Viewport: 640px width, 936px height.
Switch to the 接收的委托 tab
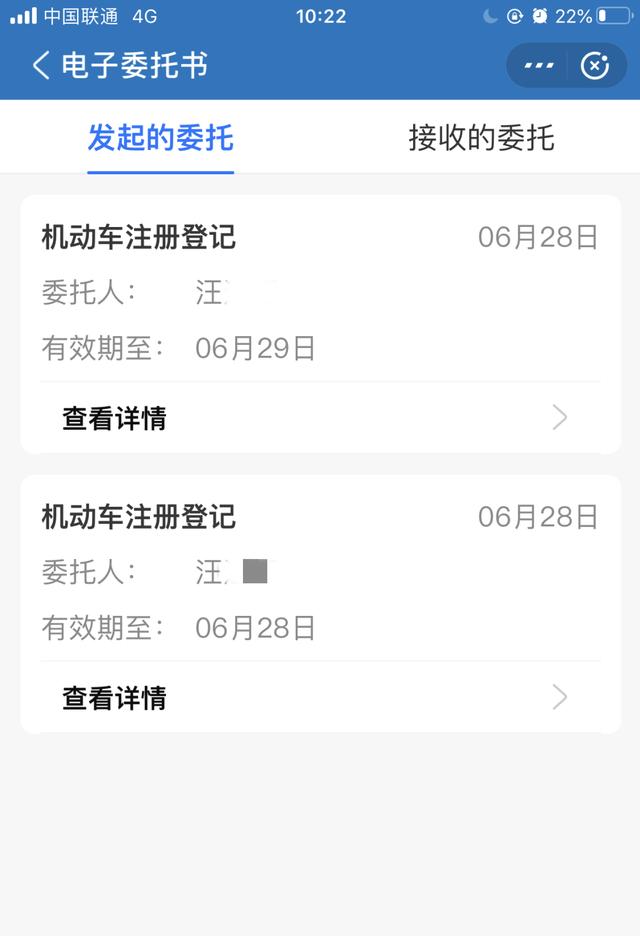(x=481, y=138)
